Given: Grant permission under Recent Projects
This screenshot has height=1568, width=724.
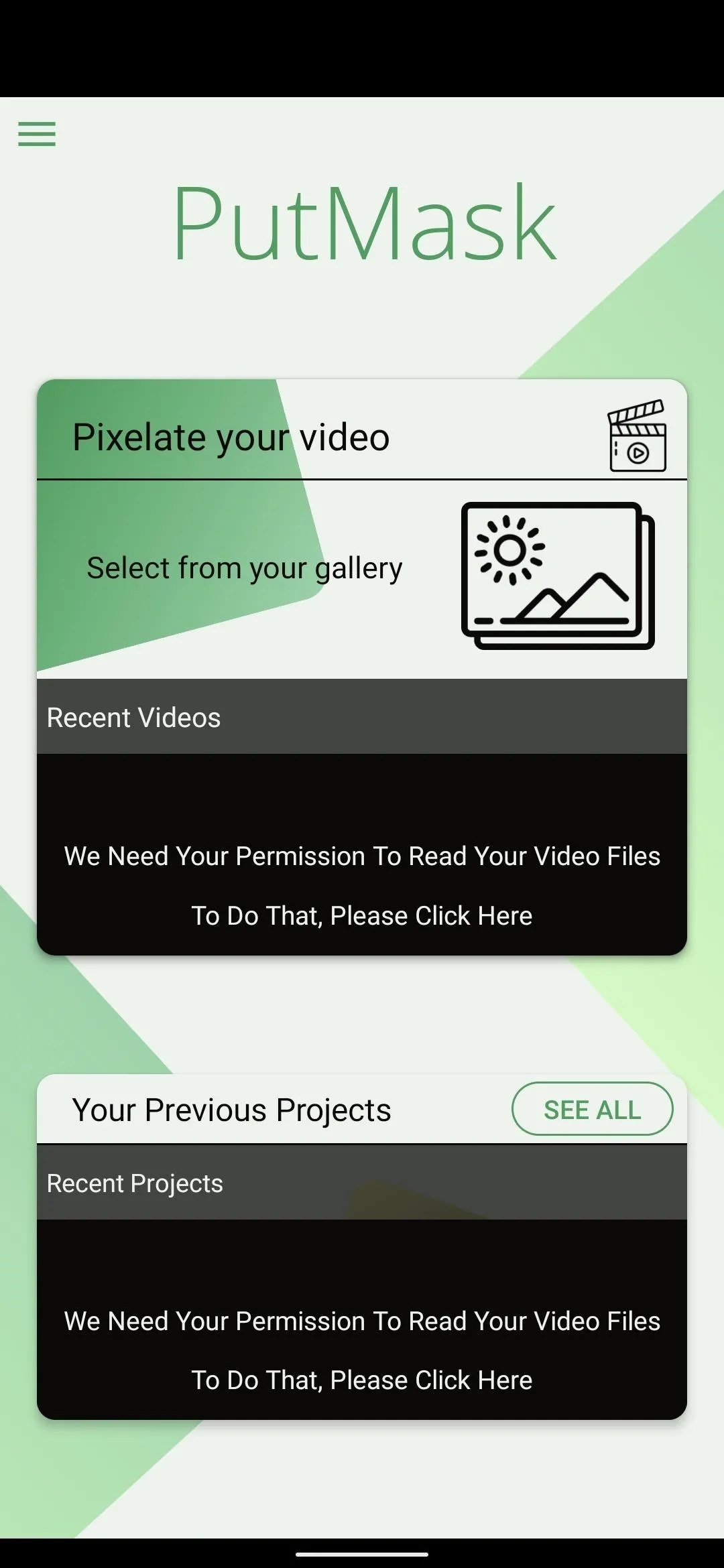Looking at the screenshot, I should click(362, 1351).
